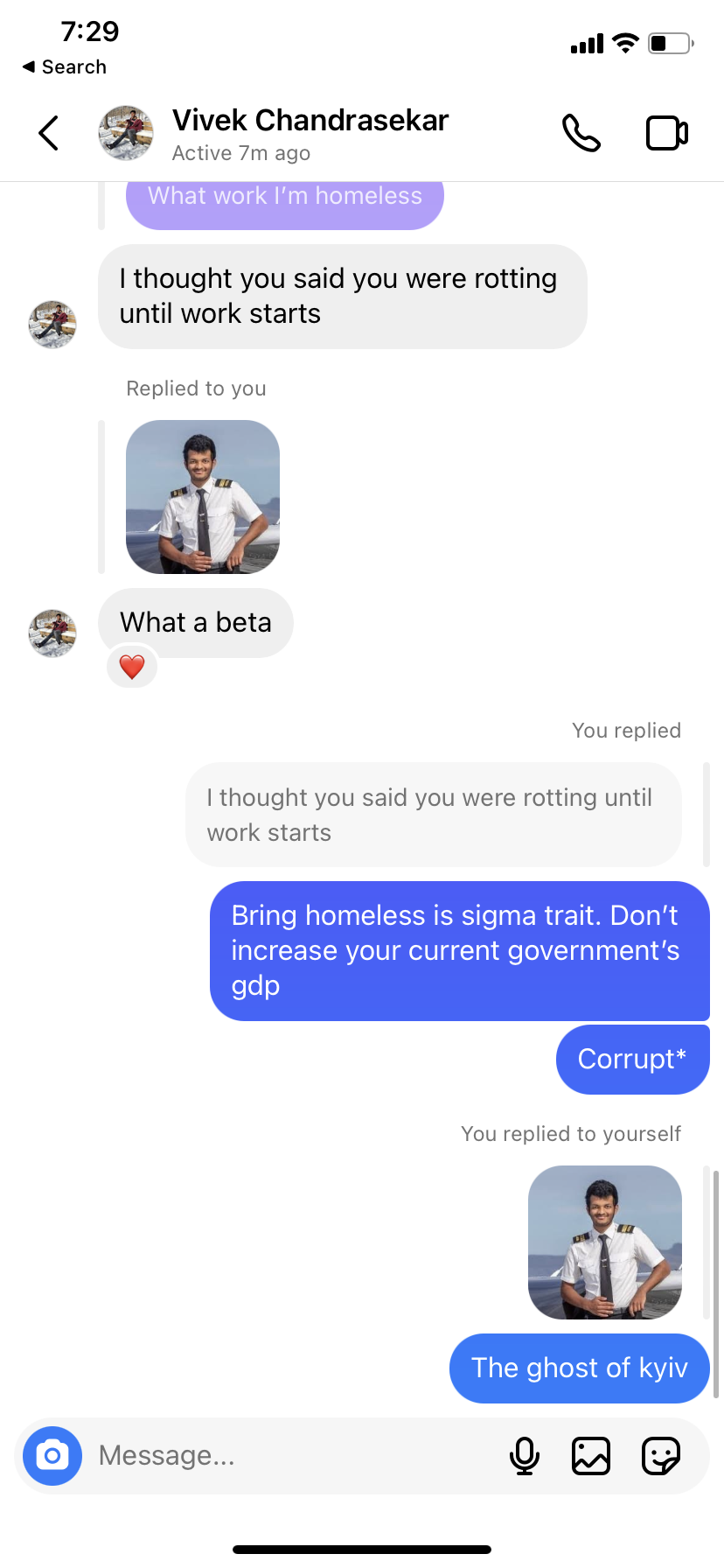Open the sticker picker
Screen dimensions: 724x1568
click(x=660, y=1456)
